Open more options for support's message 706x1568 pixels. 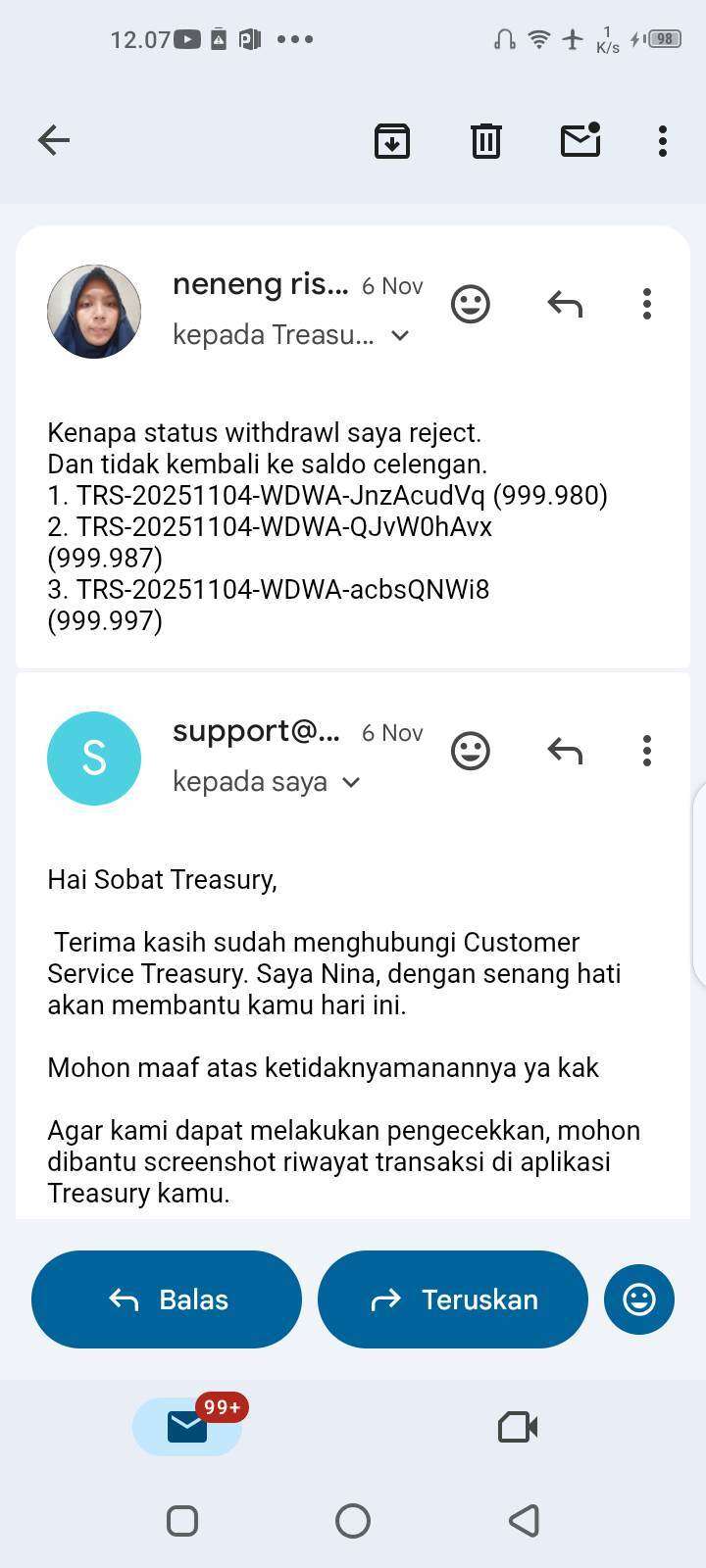(646, 751)
